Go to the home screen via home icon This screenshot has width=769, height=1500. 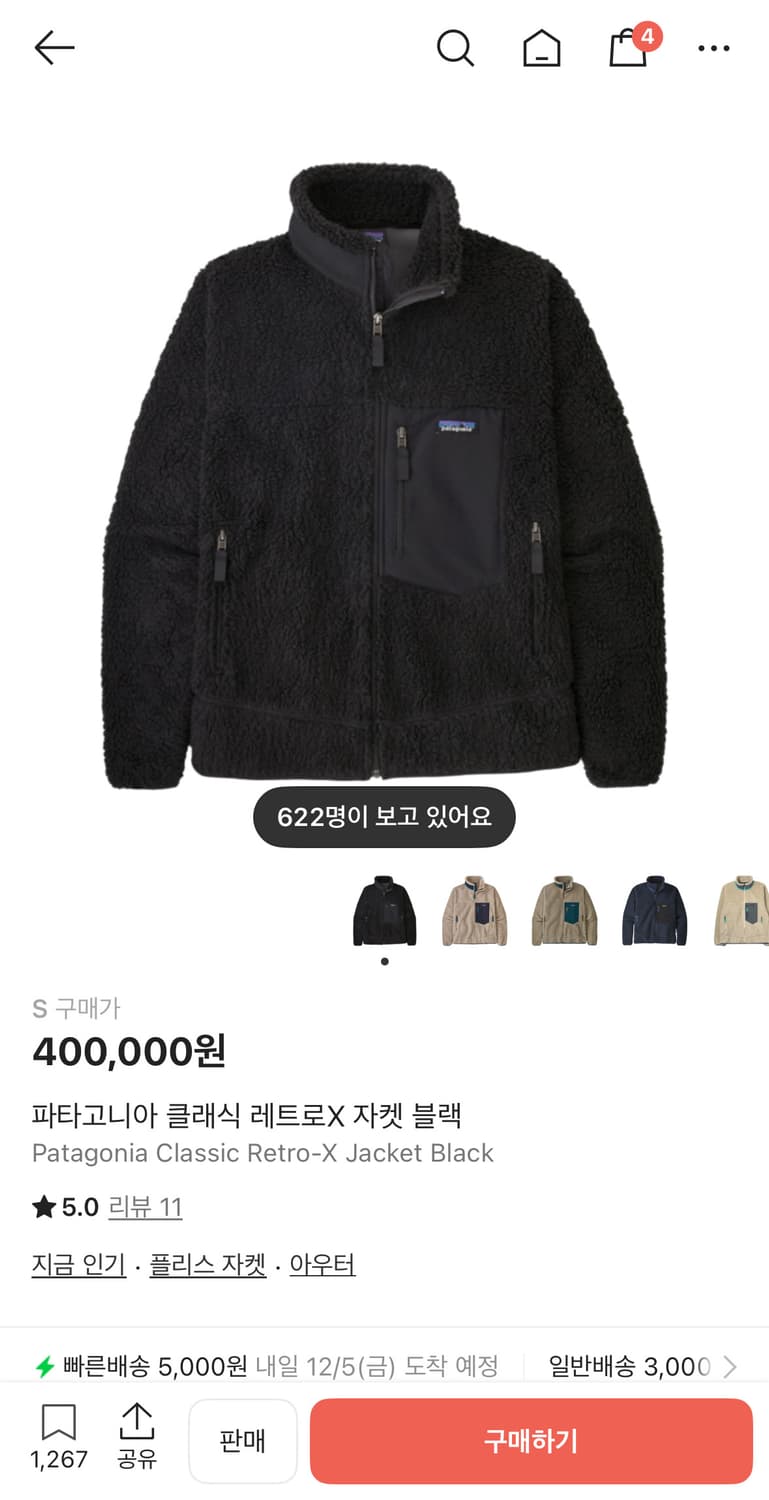540,47
